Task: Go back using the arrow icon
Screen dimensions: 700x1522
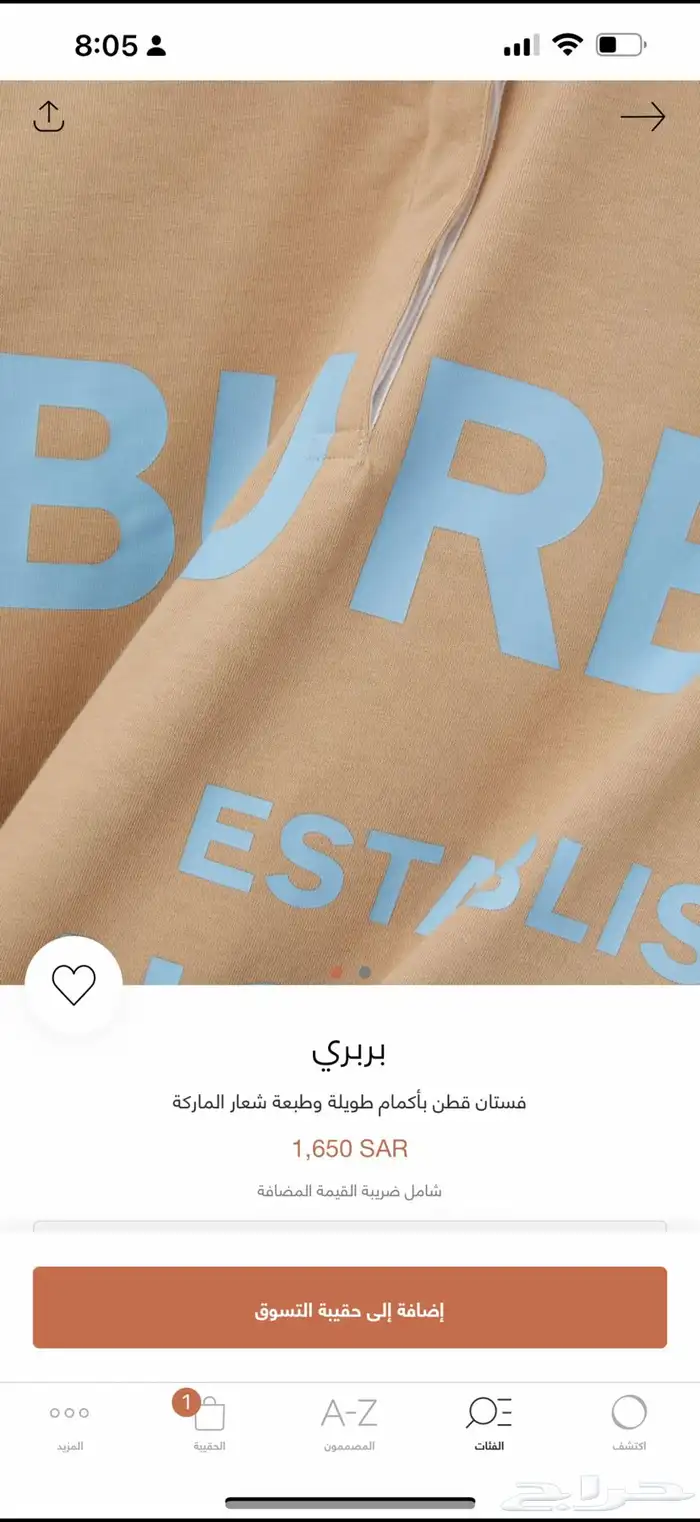Action: click(642, 117)
